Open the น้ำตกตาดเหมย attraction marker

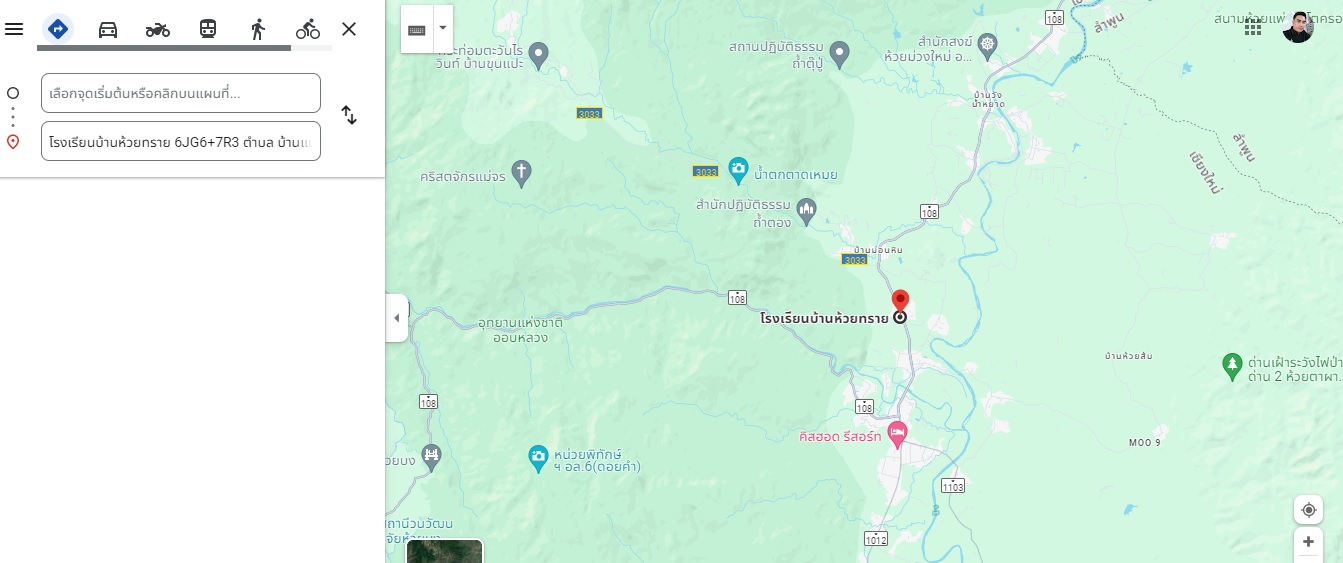click(738, 169)
